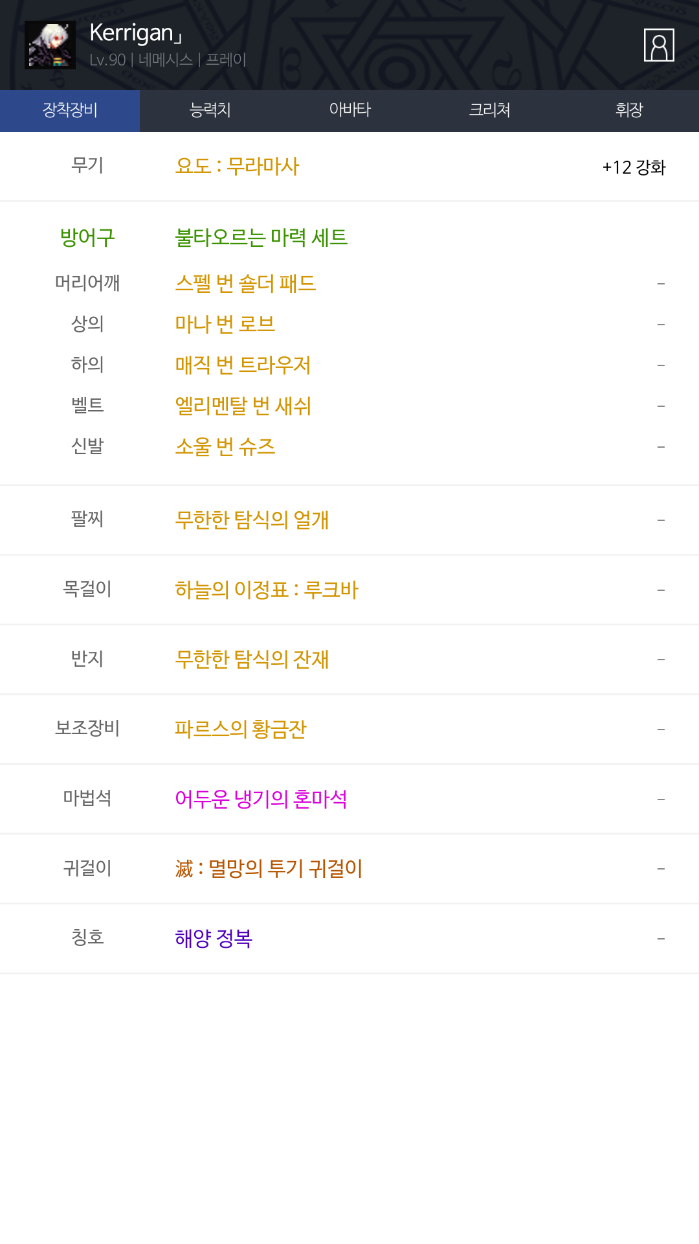Viewport: 699px width, 1244px height.
Task: View earring 멸망의 투기 귀걸이
Action: pos(268,870)
